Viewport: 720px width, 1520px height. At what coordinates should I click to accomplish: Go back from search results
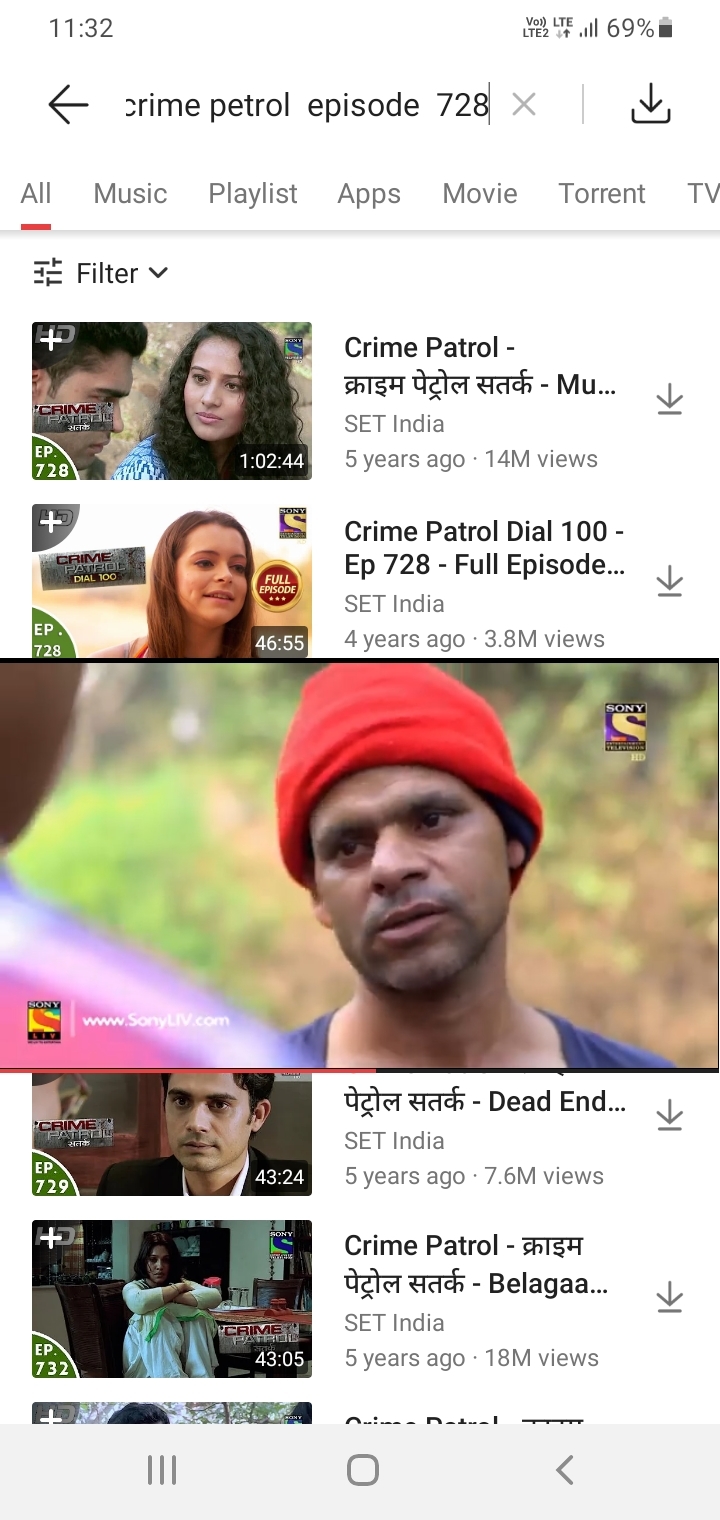pyautogui.click(x=68, y=104)
